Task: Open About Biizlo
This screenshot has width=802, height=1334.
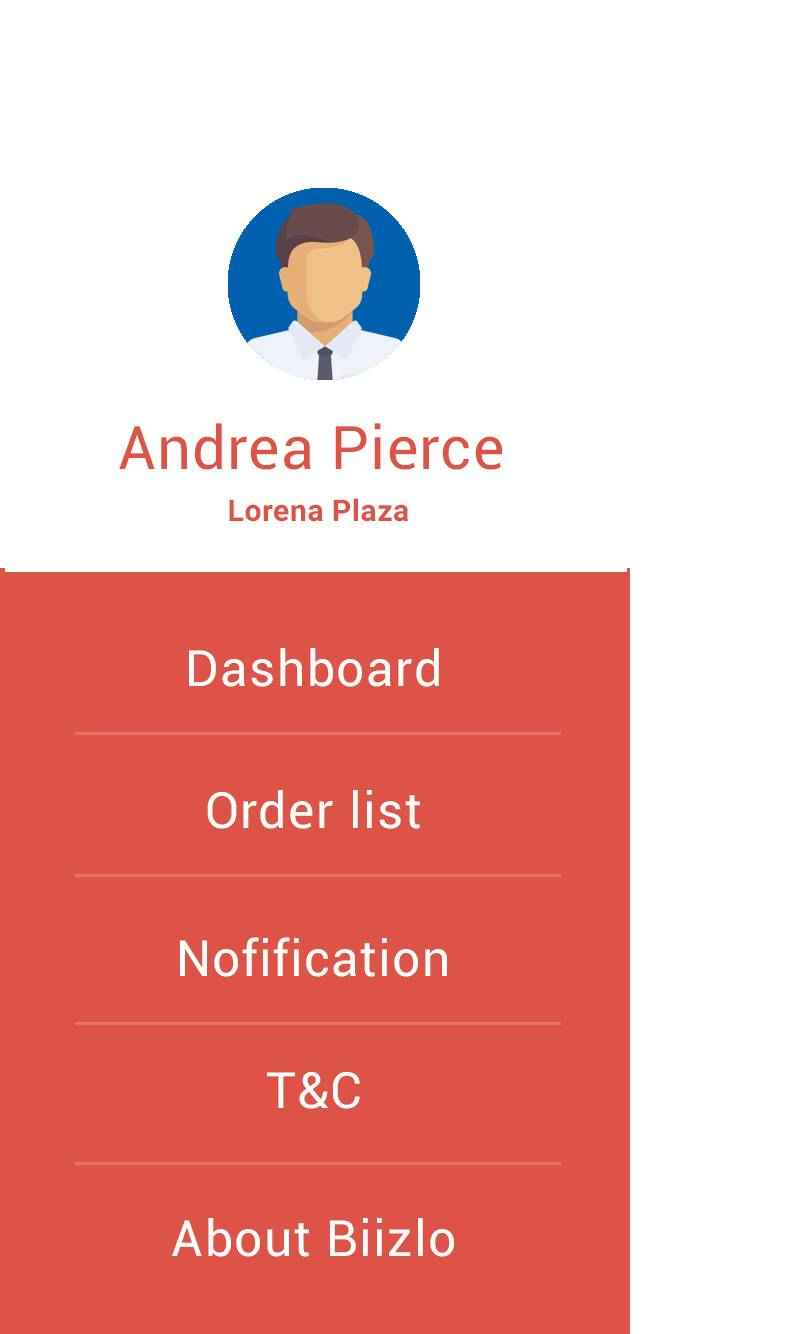Action: 314,1238
